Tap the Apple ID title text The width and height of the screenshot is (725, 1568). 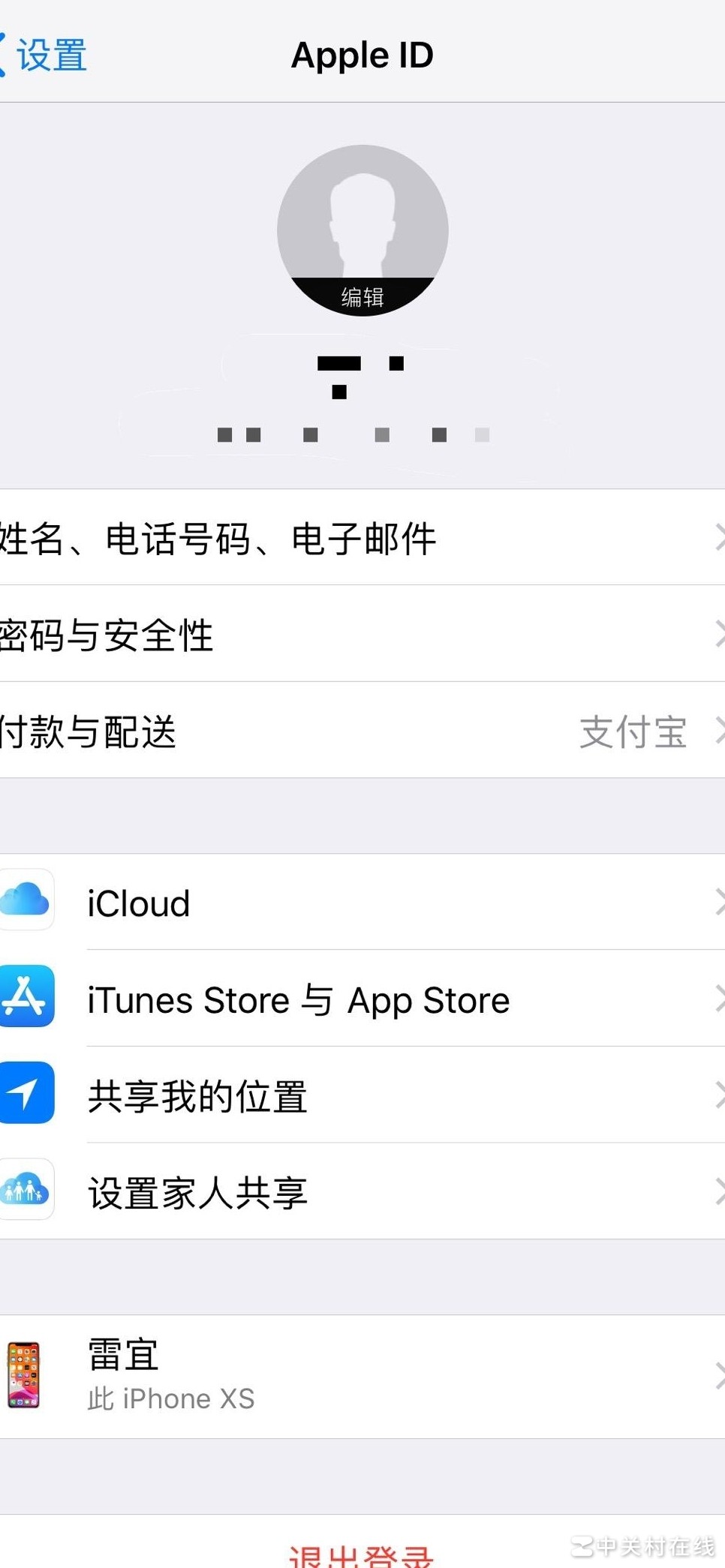[x=362, y=53]
